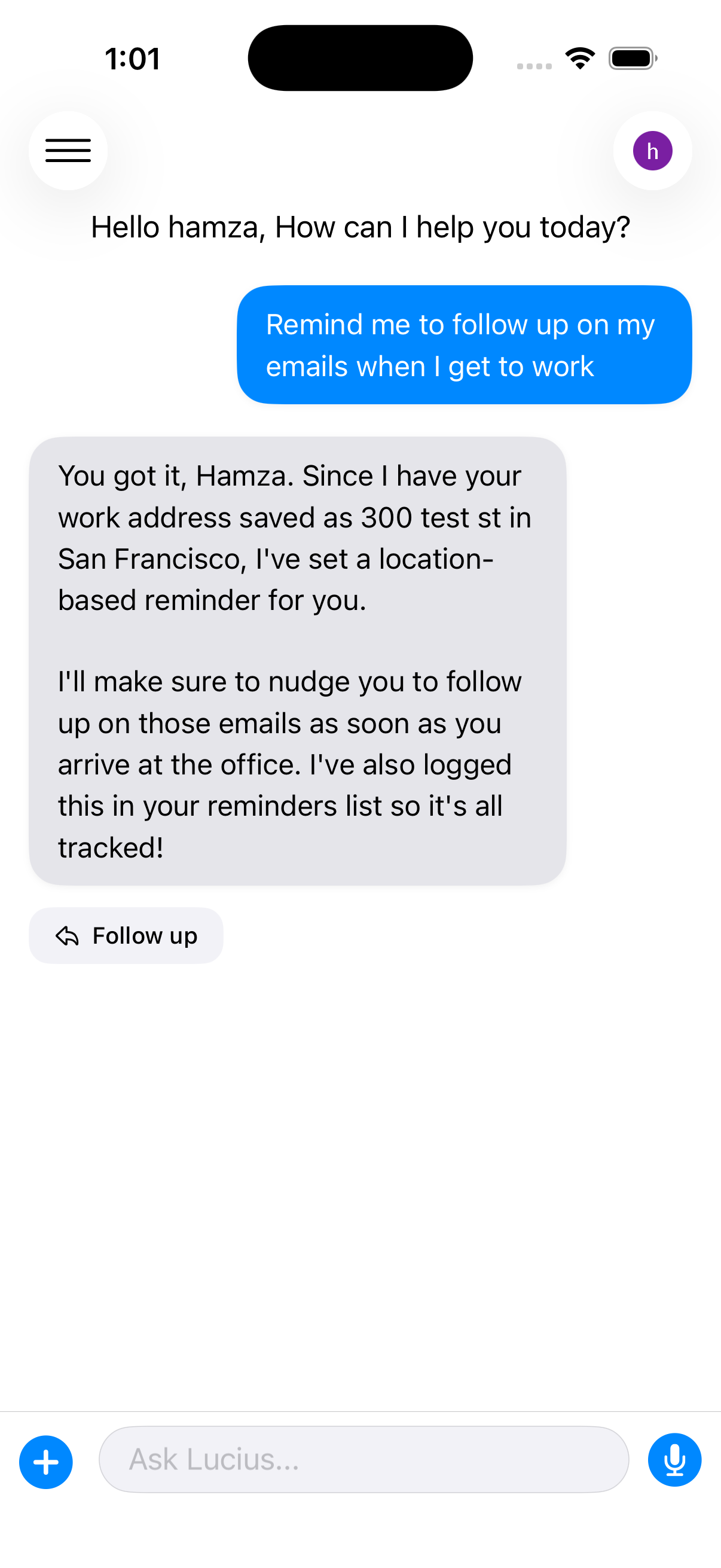Tap the Follow up button

(126, 935)
